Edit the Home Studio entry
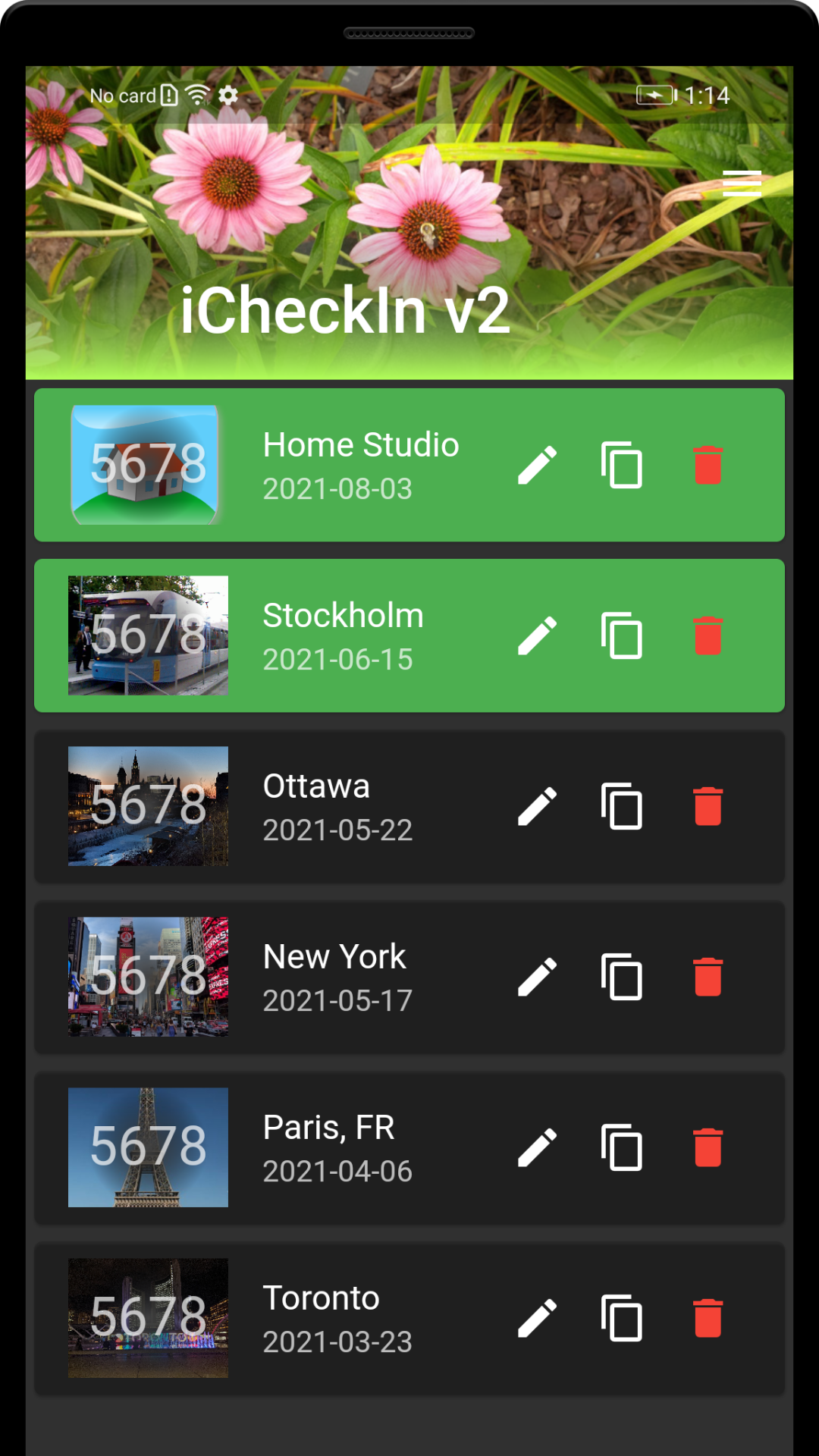The image size is (819, 1456). (x=538, y=465)
